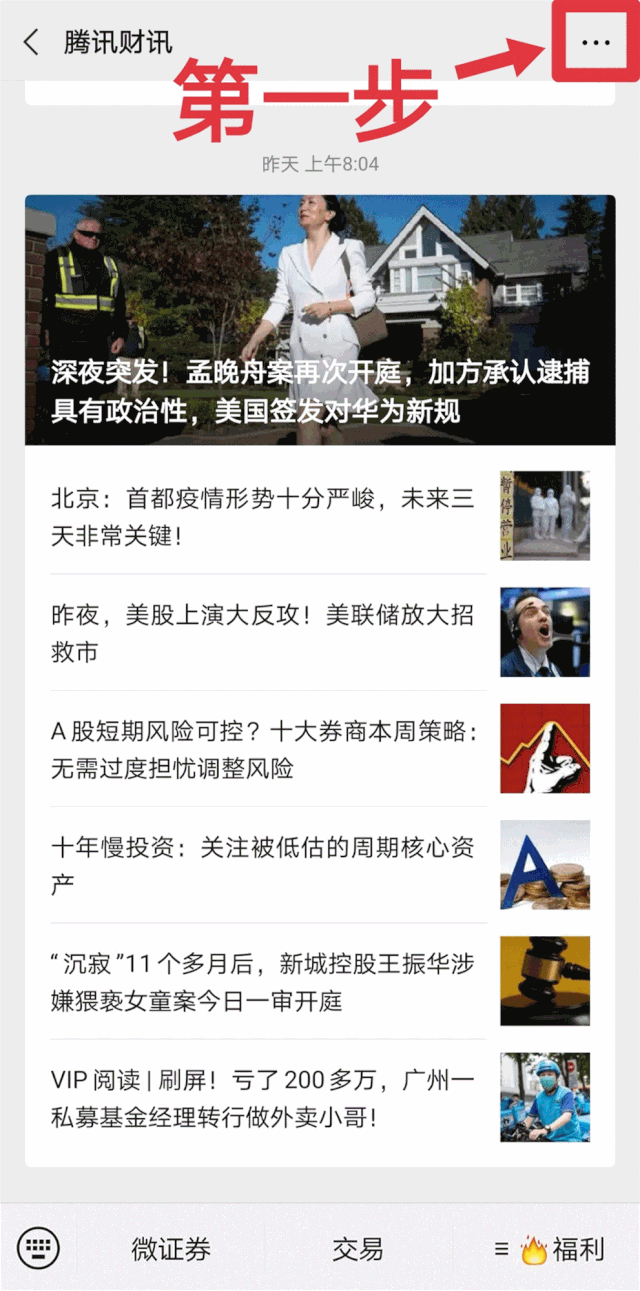Switch to keyboard input mode
This screenshot has width=640, height=1291.
tap(39, 1248)
